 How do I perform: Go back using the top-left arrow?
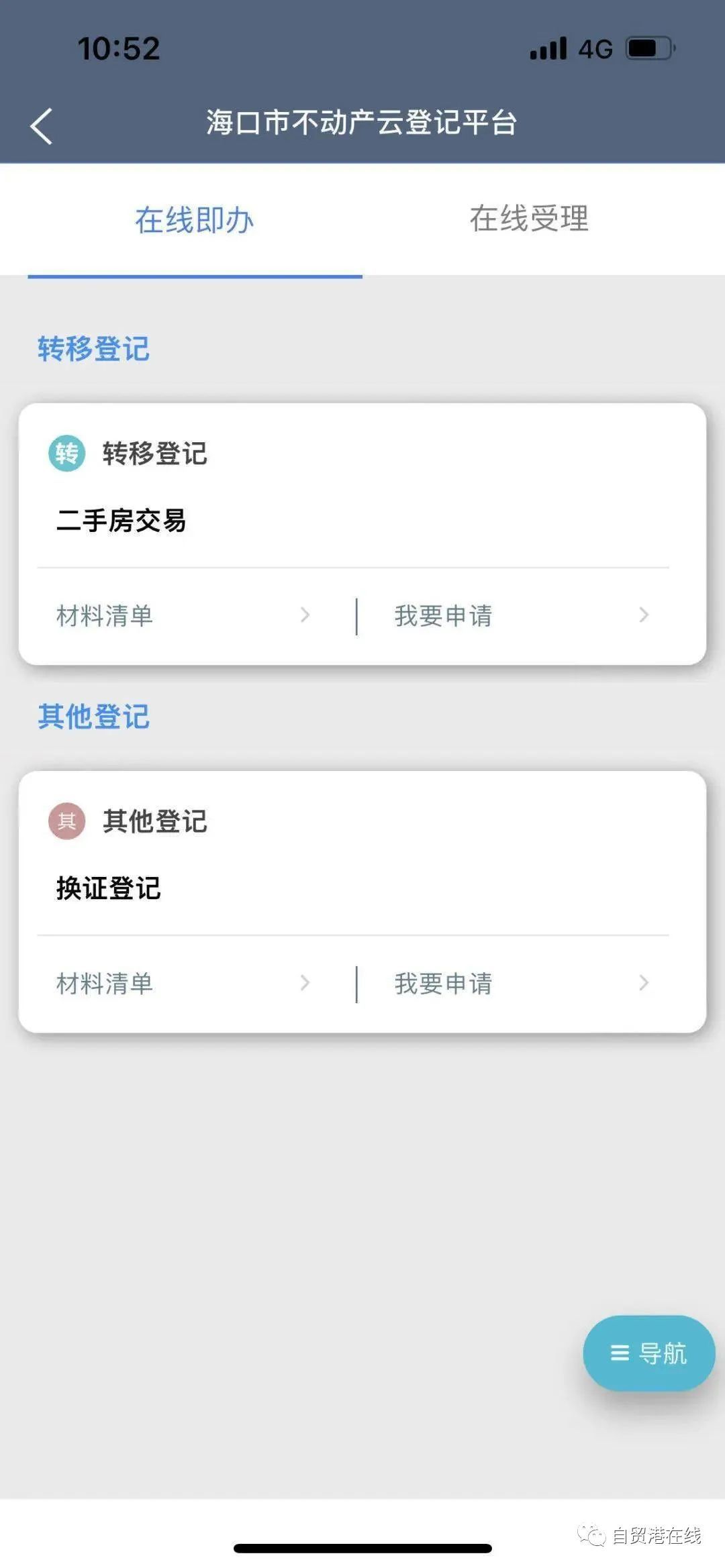(42, 125)
